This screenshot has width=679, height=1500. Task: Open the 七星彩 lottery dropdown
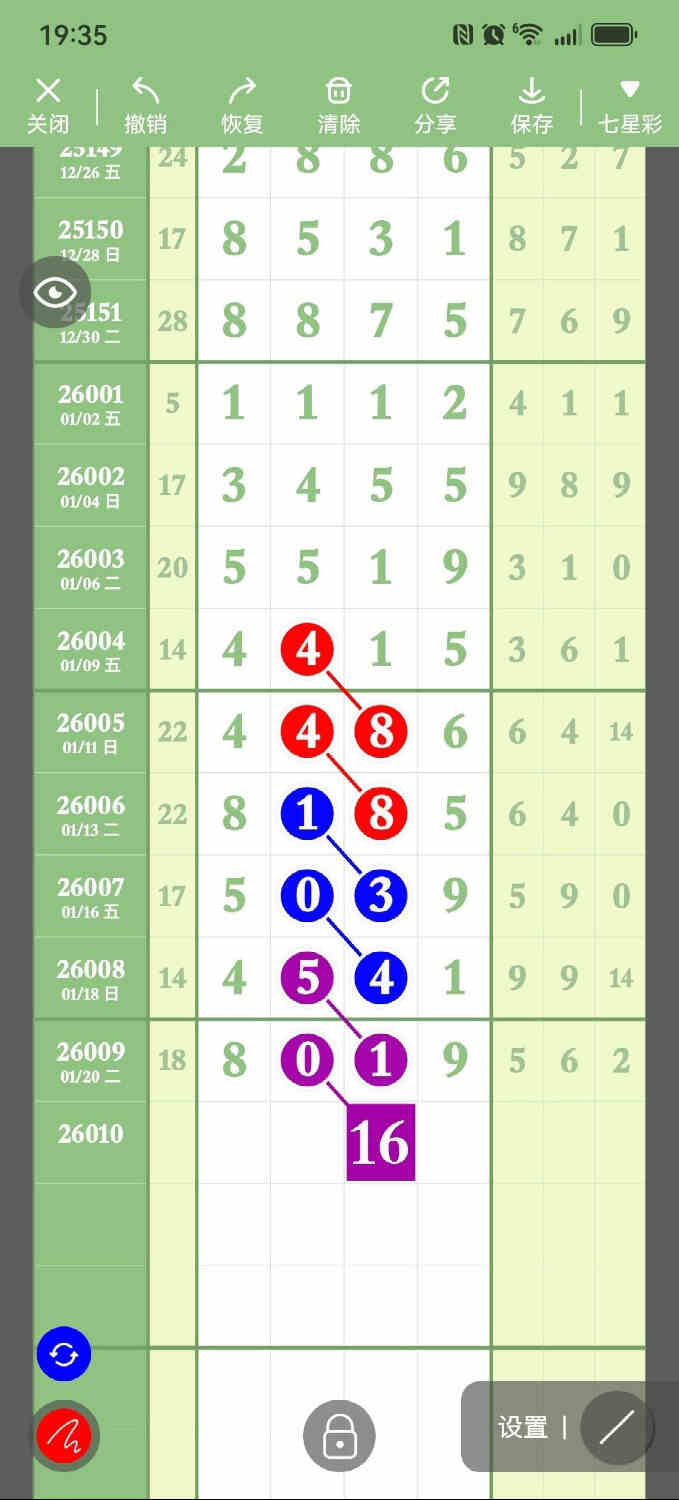point(629,106)
